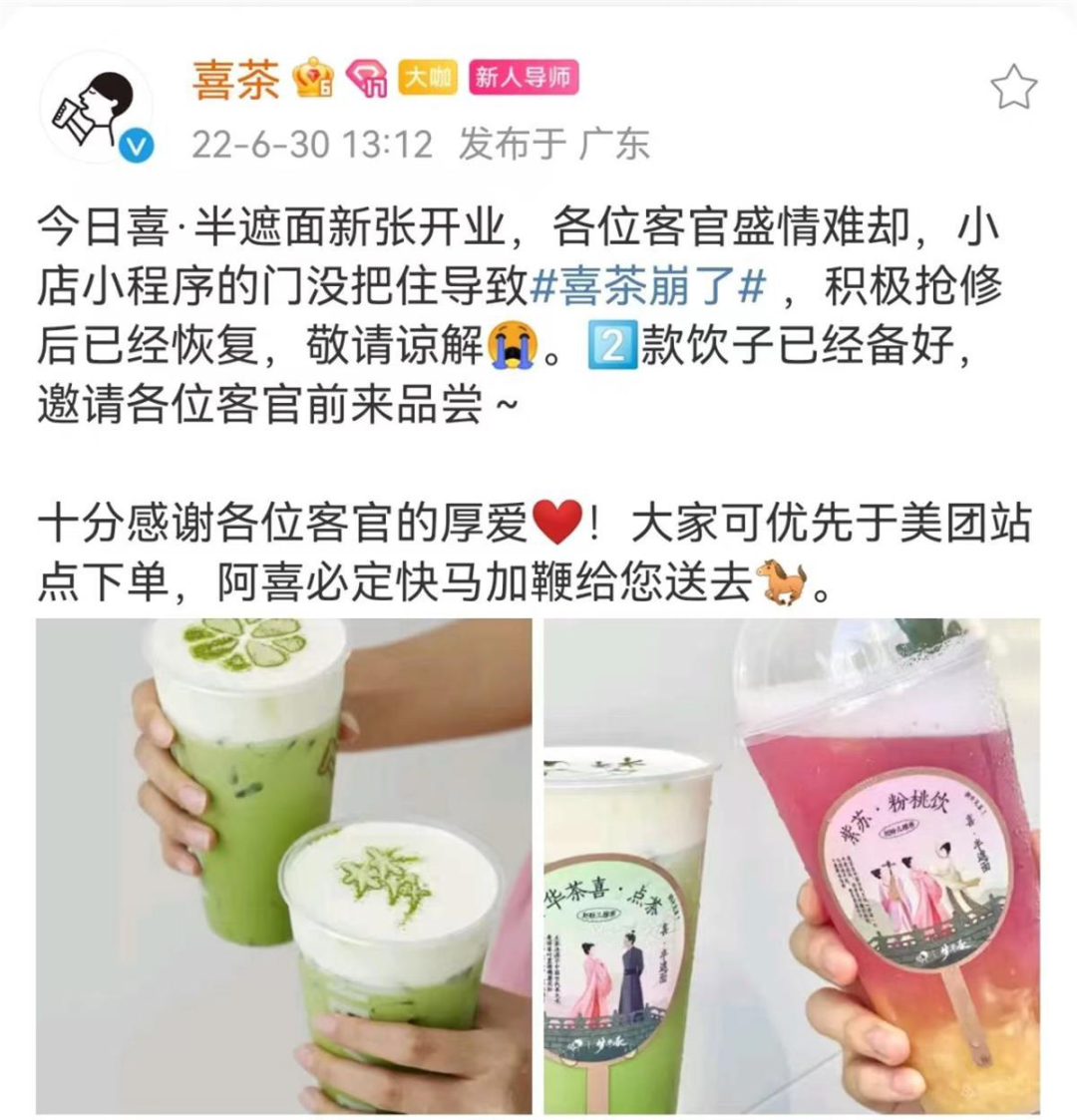Favorite this post with the star icon
1077x1120 pixels.
tap(1013, 88)
